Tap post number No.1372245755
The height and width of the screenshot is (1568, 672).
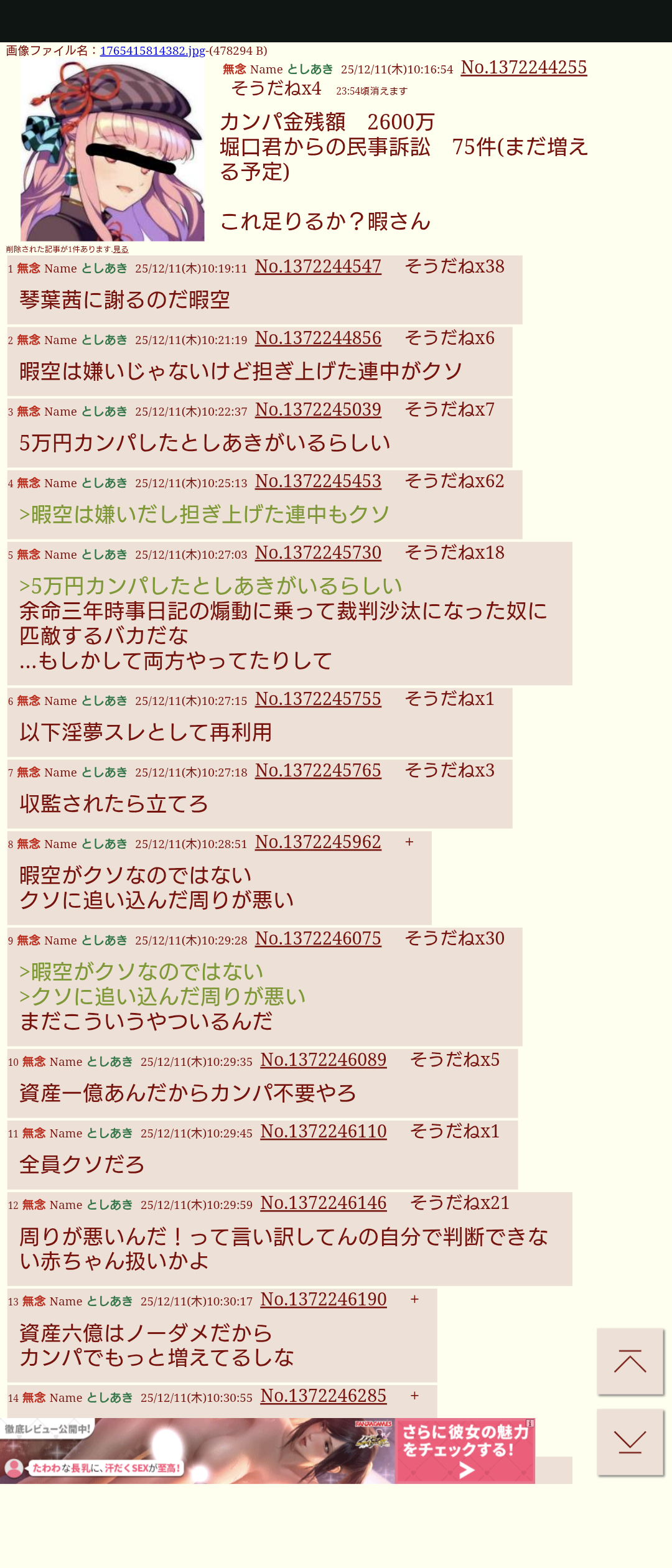pos(318,699)
